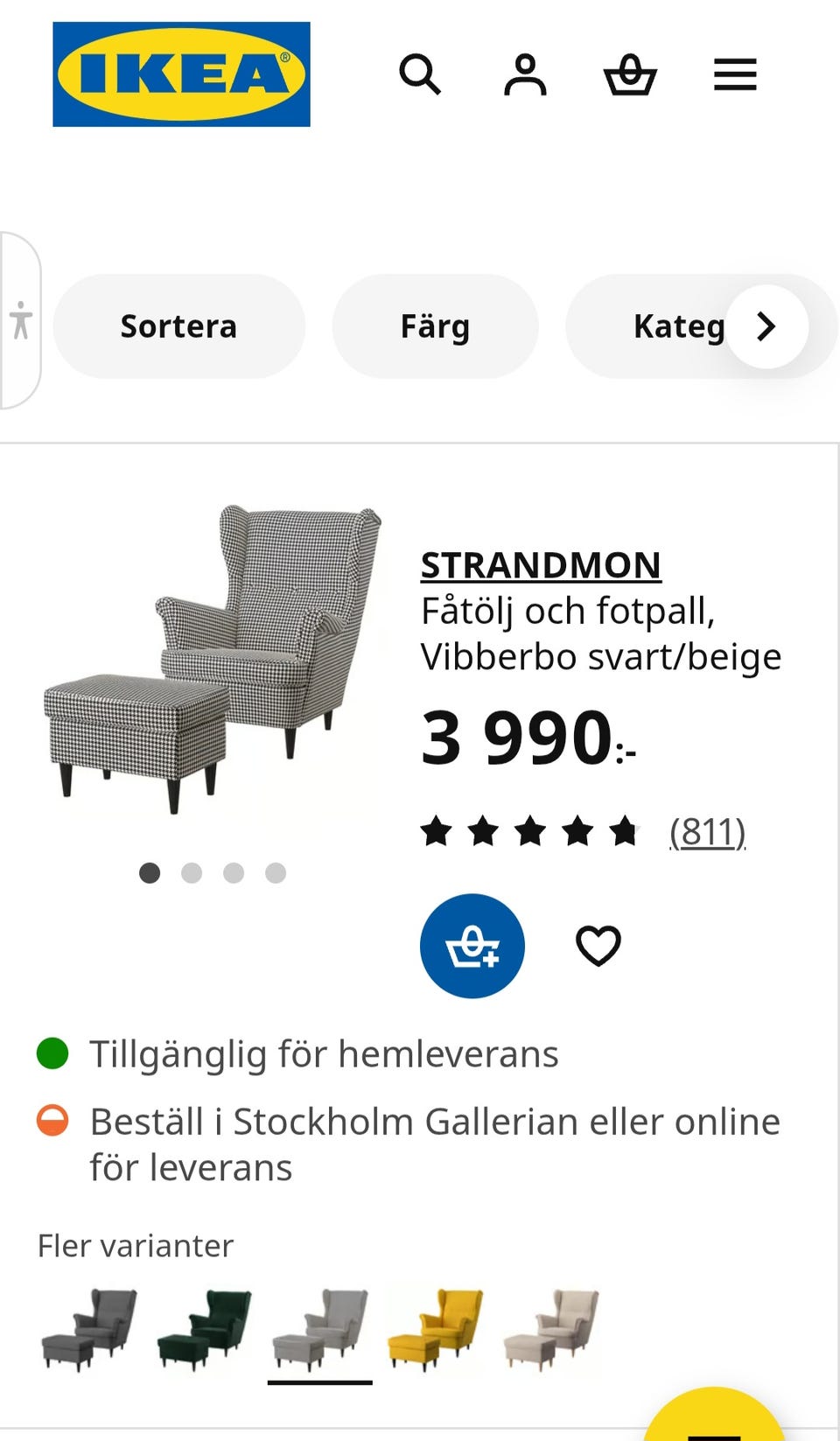840x1441 pixels.
Task: Open the Sortera options
Action: (x=178, y=325)
